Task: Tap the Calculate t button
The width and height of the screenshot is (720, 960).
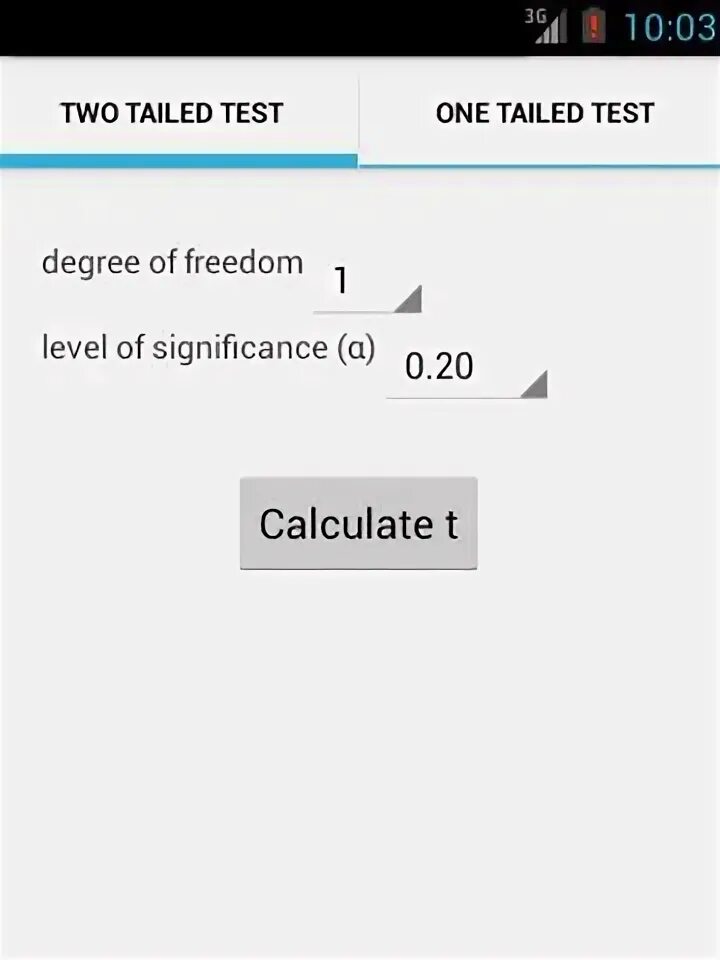Action: coord(358,524)
